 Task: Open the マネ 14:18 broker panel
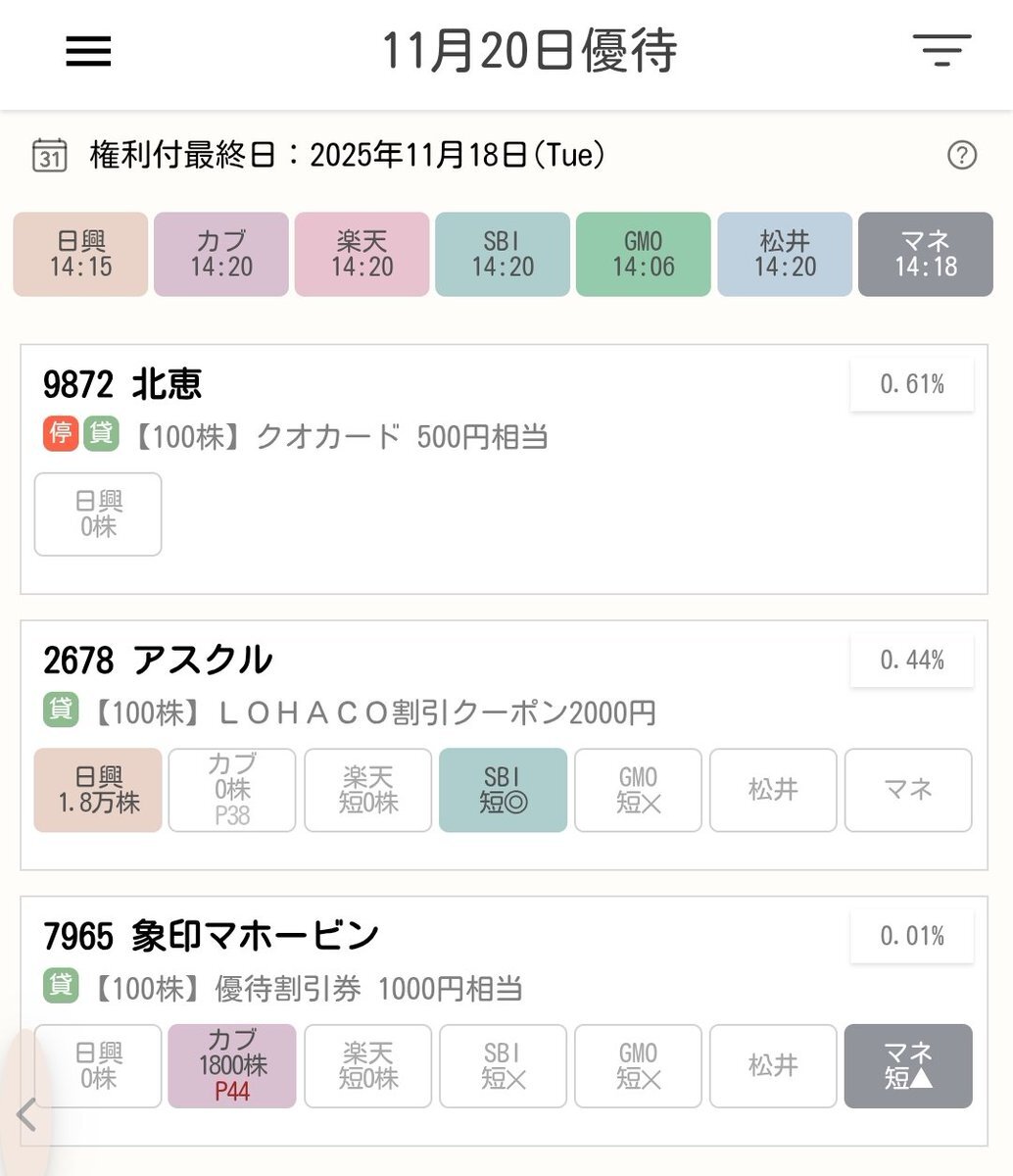[x=925, y=254]
